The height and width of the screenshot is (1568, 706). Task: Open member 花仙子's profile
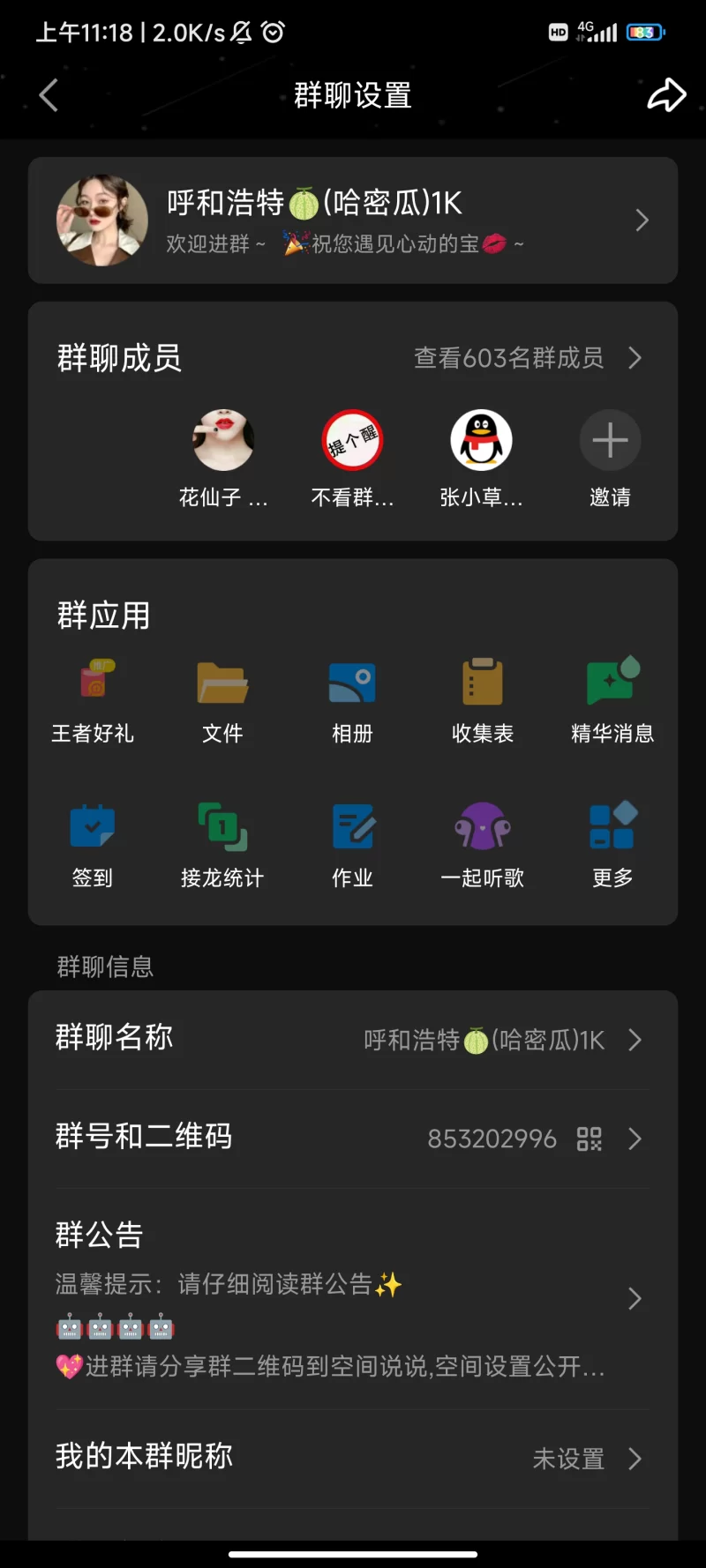[x=223, y=441]
